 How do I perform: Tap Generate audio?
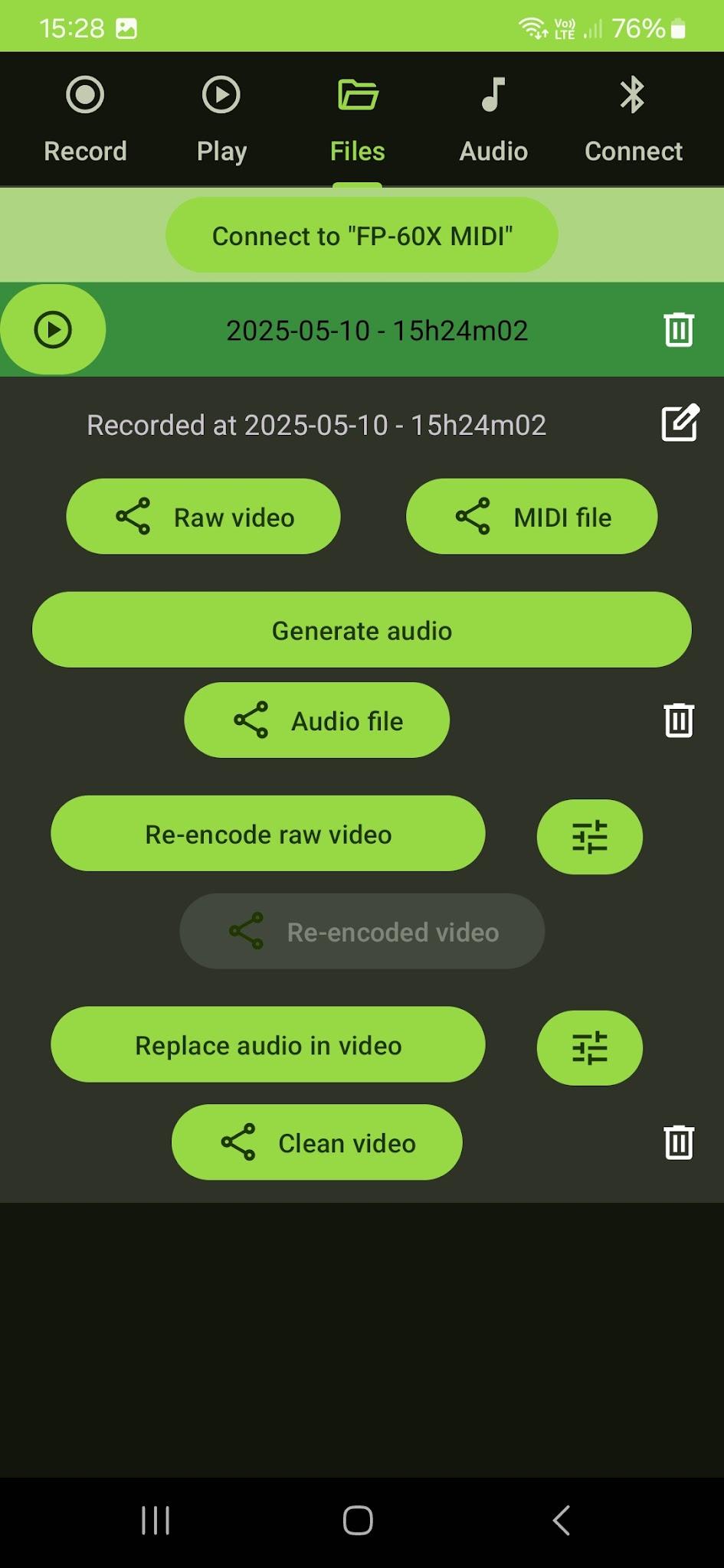coord(362,630)
